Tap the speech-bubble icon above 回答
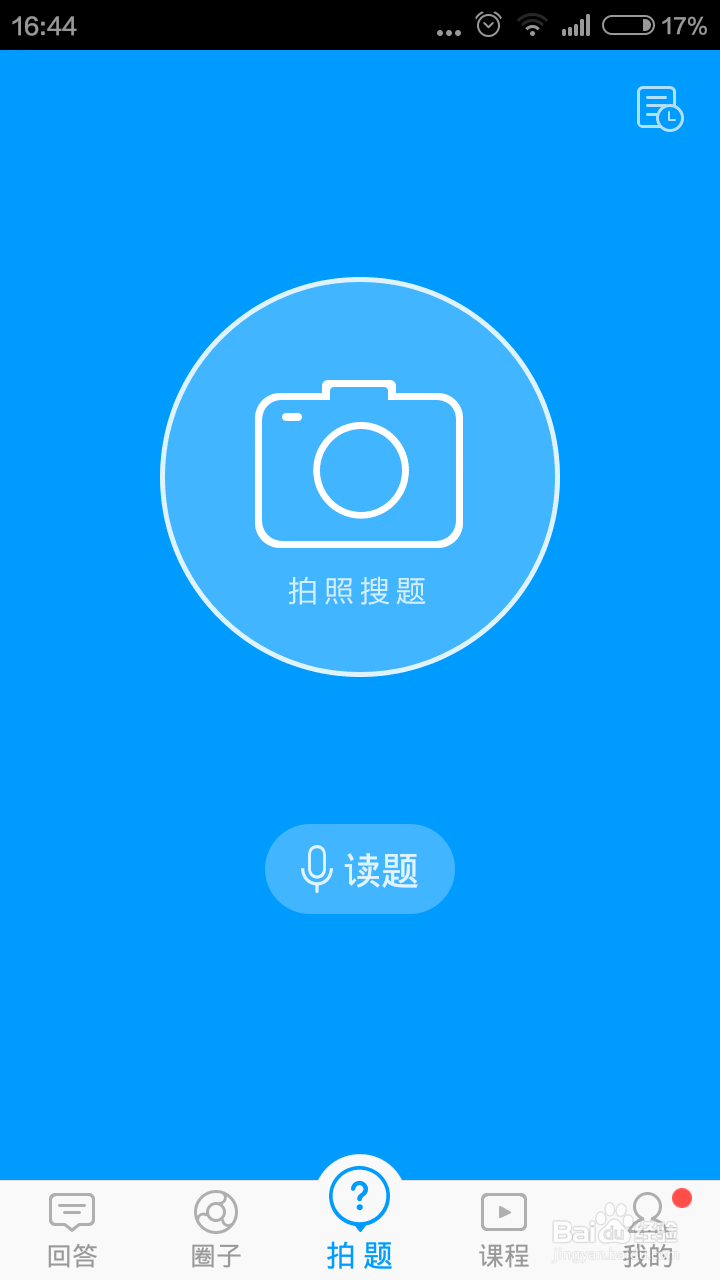This screenshot has width=720, height=1280. coord(71,1212)
